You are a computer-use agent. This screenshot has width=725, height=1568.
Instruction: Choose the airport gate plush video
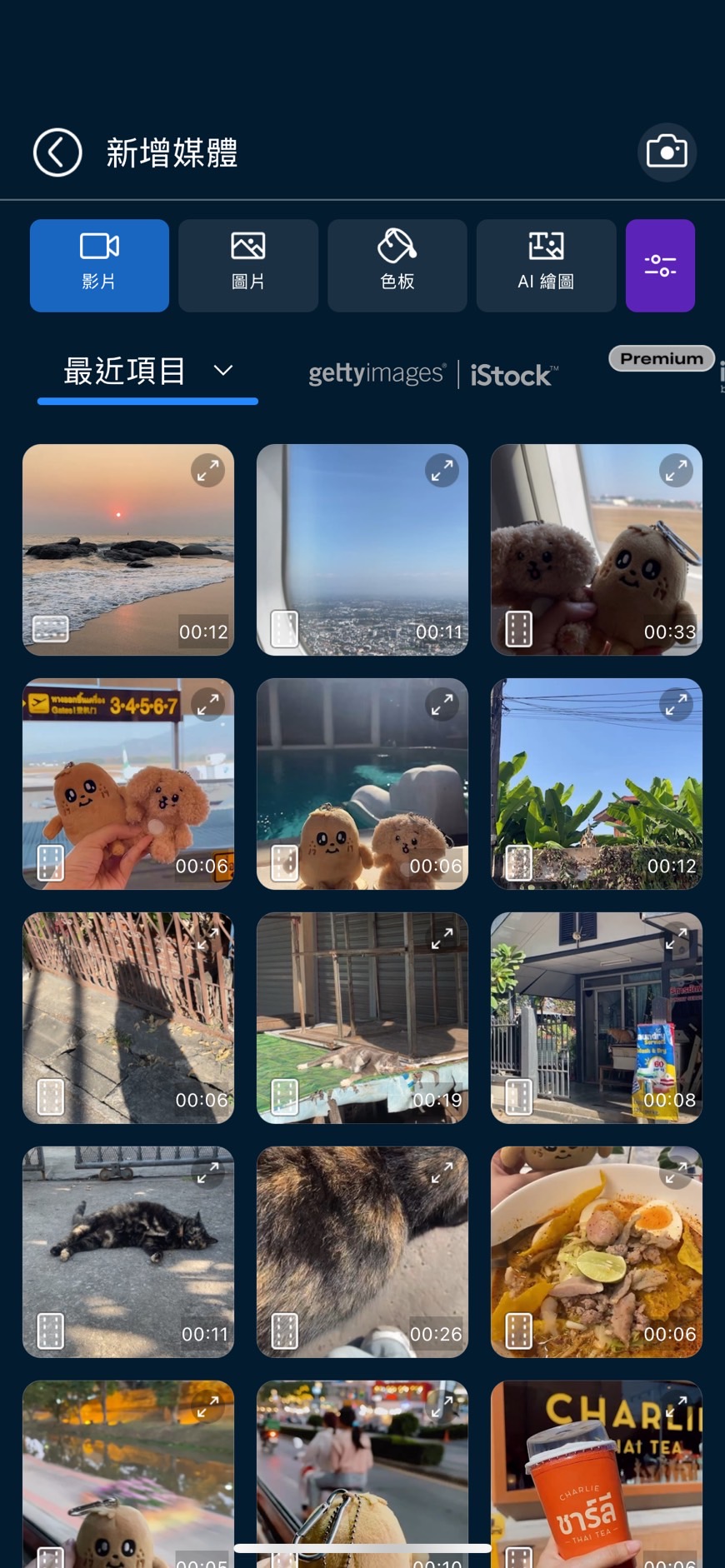(x=127, y=784)
